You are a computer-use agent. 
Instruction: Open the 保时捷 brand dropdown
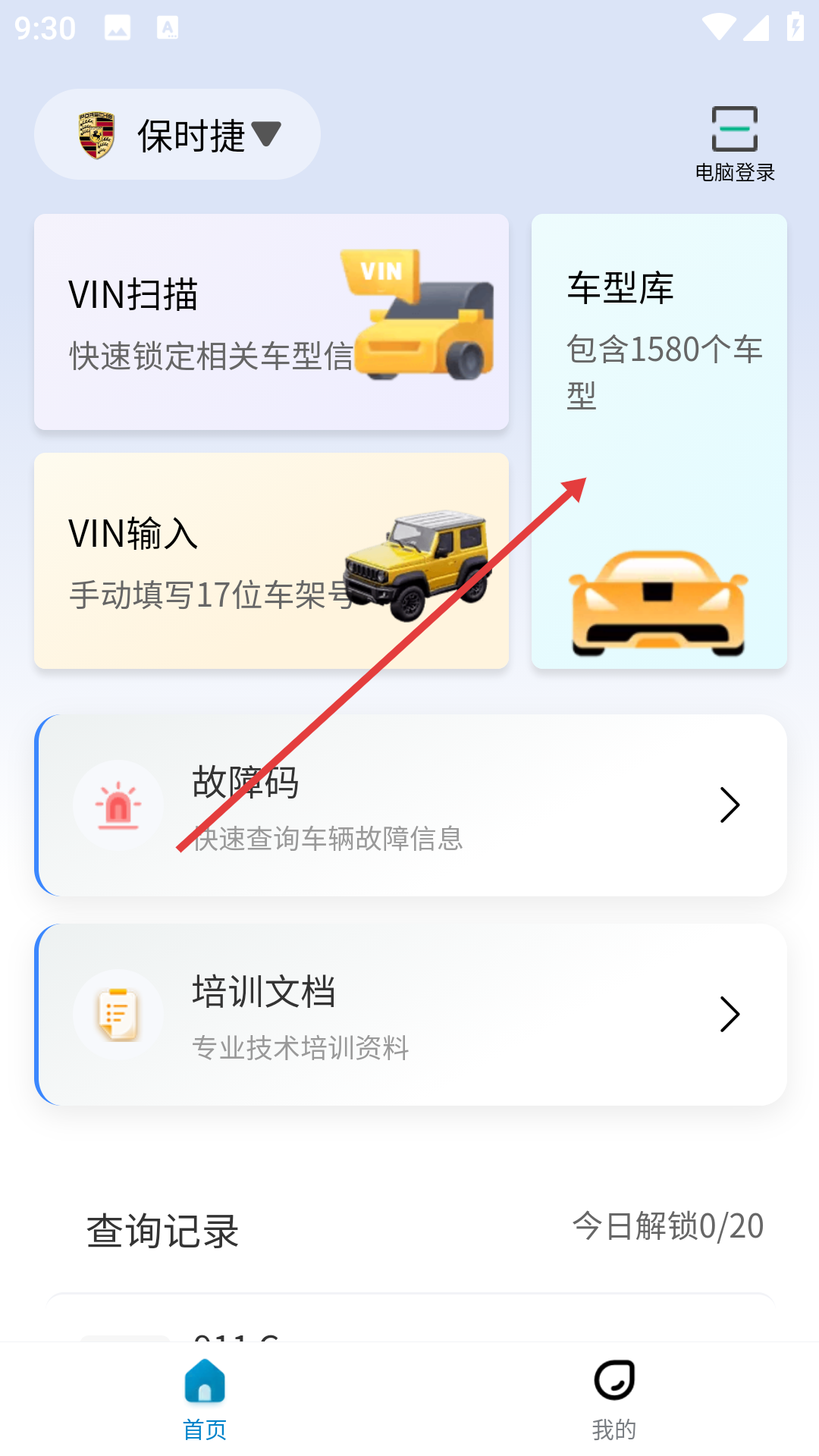(x=177, y=135)
